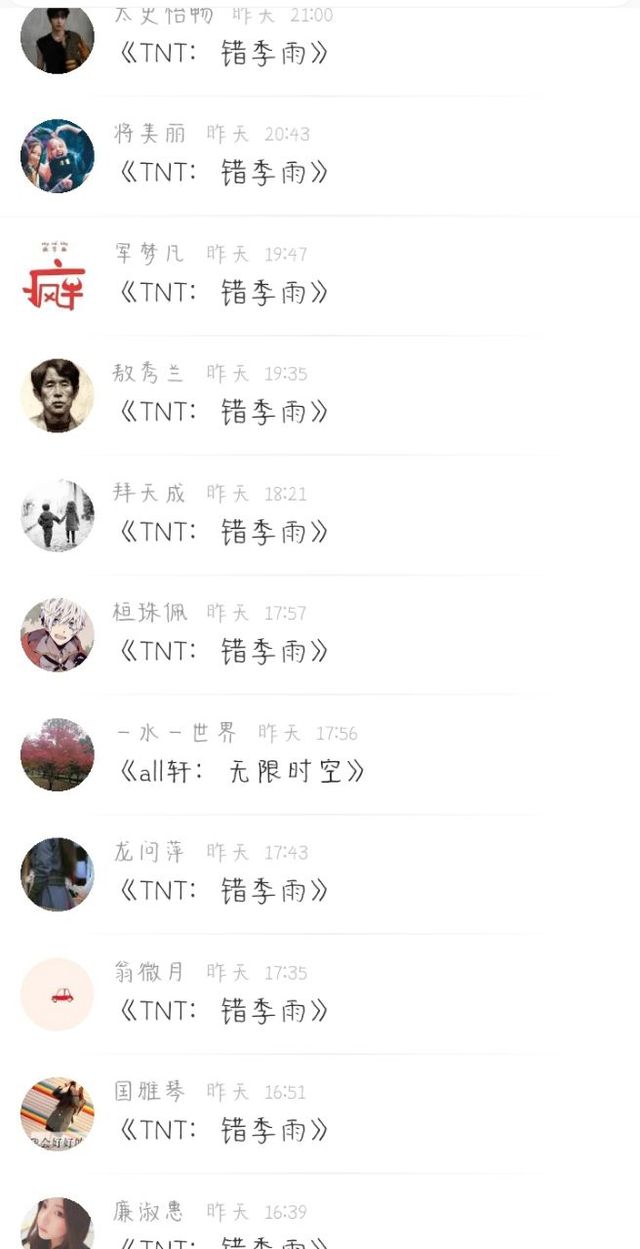Open 拜天成's entry from 18:21

pos(320,516)
